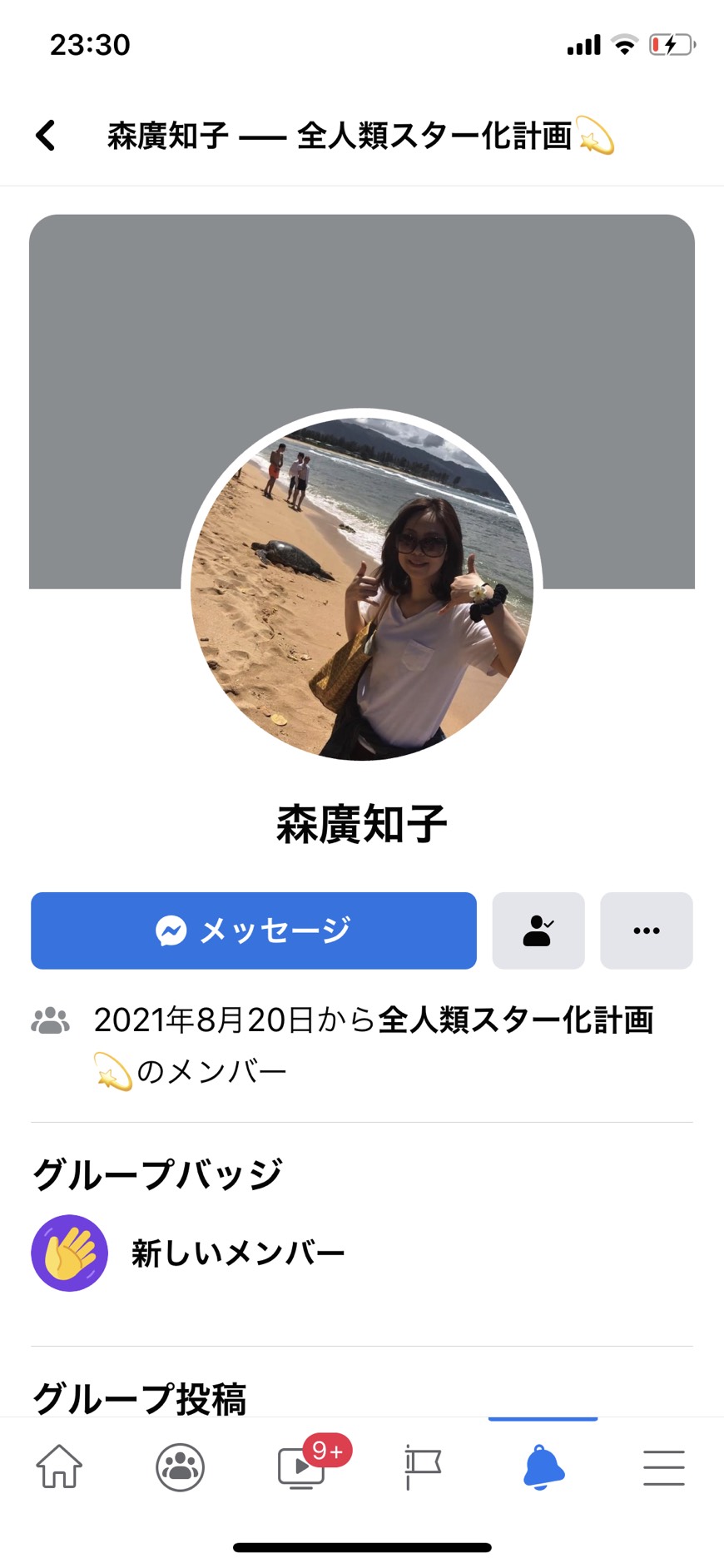Switch to the Home tab
The image size is (724, 1568).
tap(60, 1466)
